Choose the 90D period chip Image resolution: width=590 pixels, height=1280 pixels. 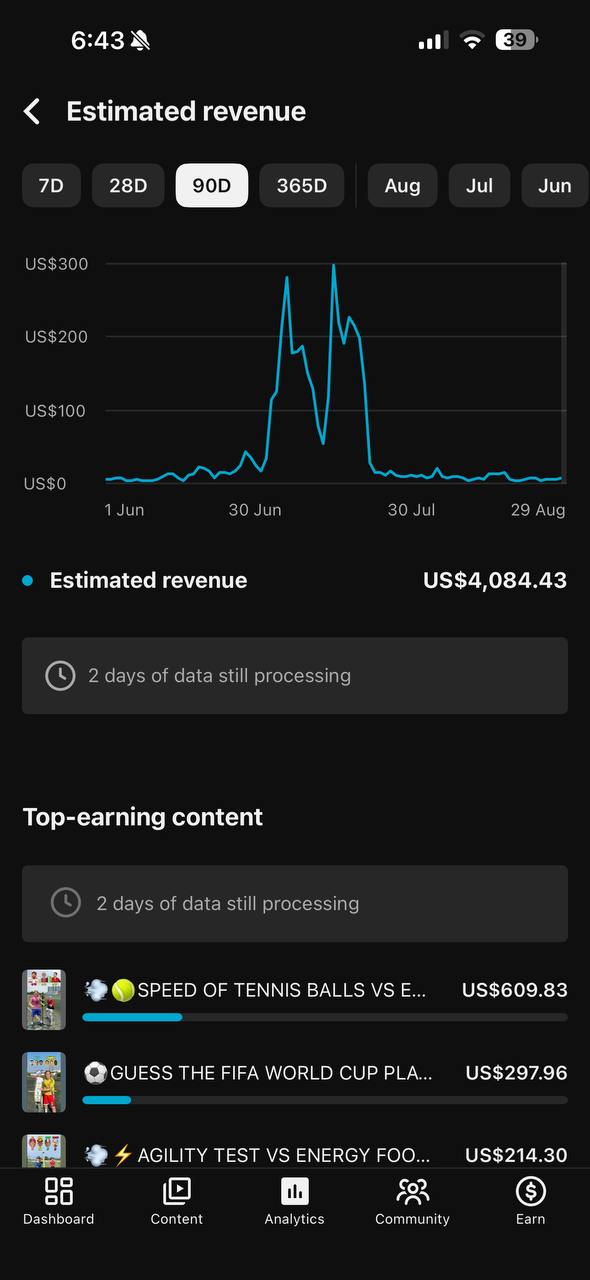click(x=212, y=186)
